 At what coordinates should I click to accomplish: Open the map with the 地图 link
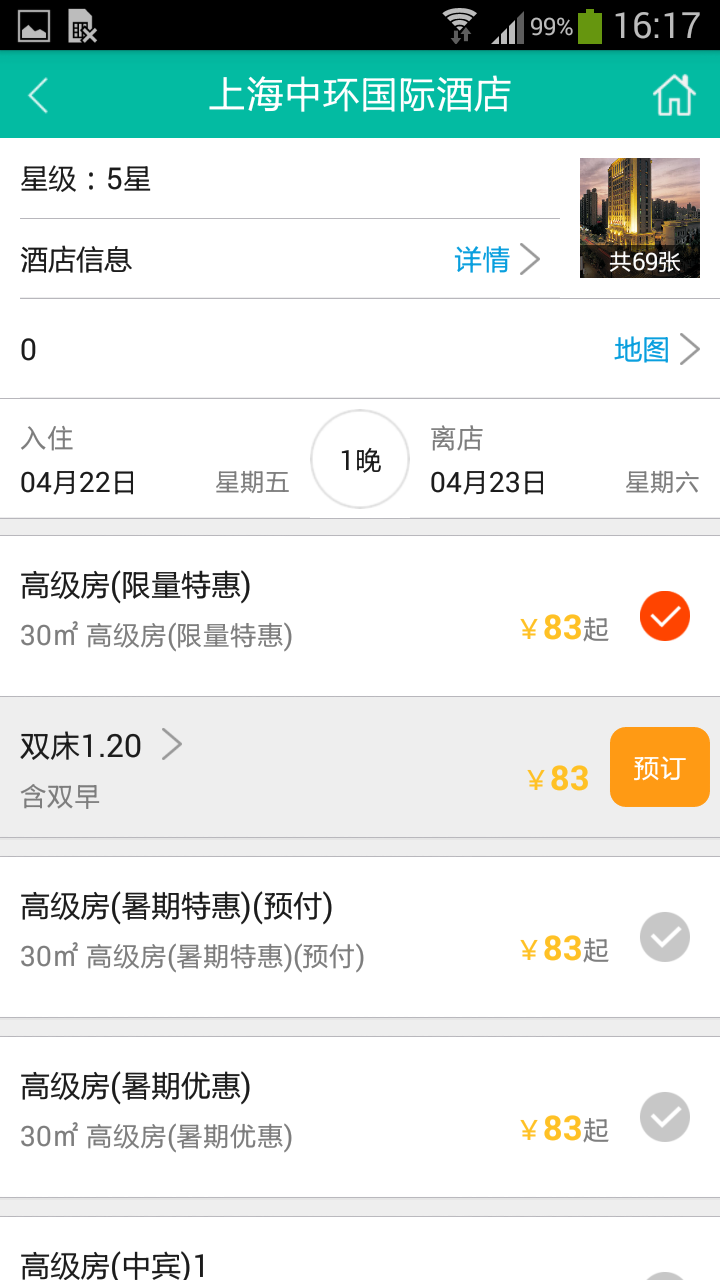642,349
